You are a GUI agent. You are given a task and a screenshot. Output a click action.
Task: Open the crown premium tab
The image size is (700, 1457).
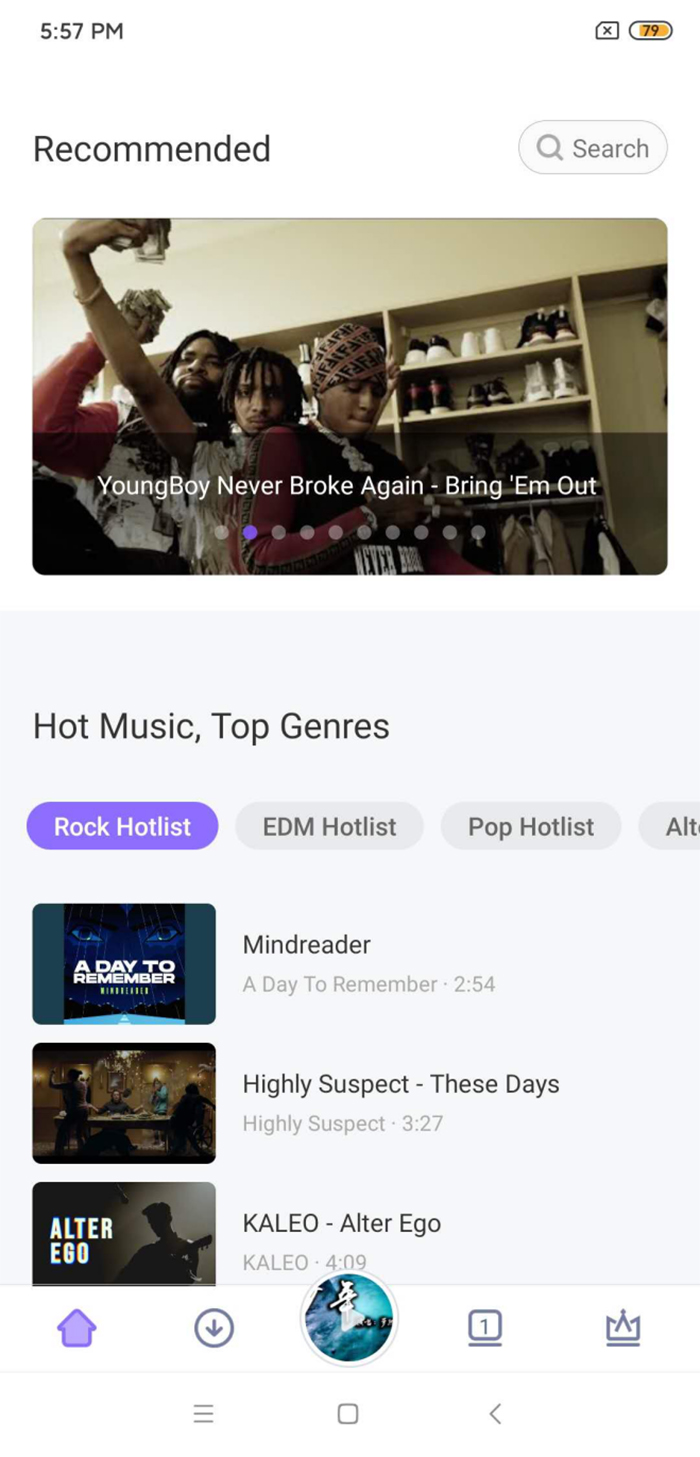coord(622,1327)
